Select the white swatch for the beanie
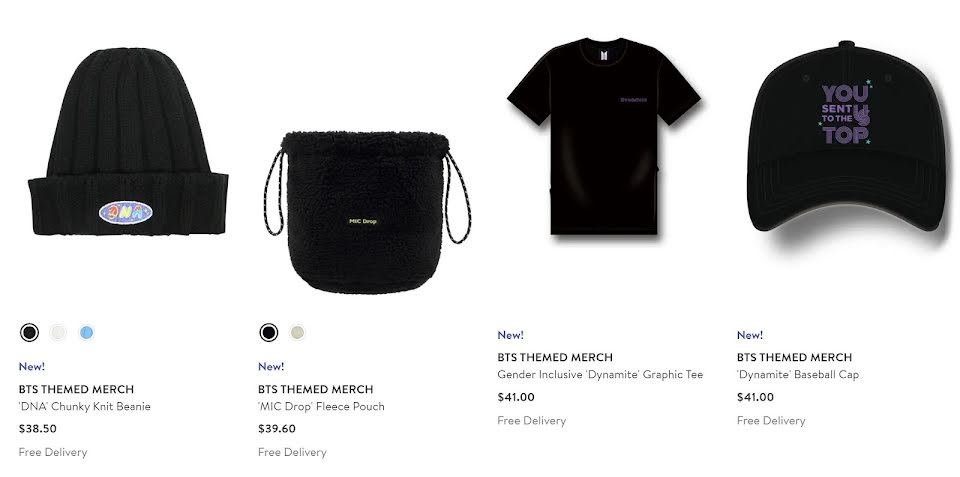This screenshot has height=477, width=960. click(x=58, y=332)
